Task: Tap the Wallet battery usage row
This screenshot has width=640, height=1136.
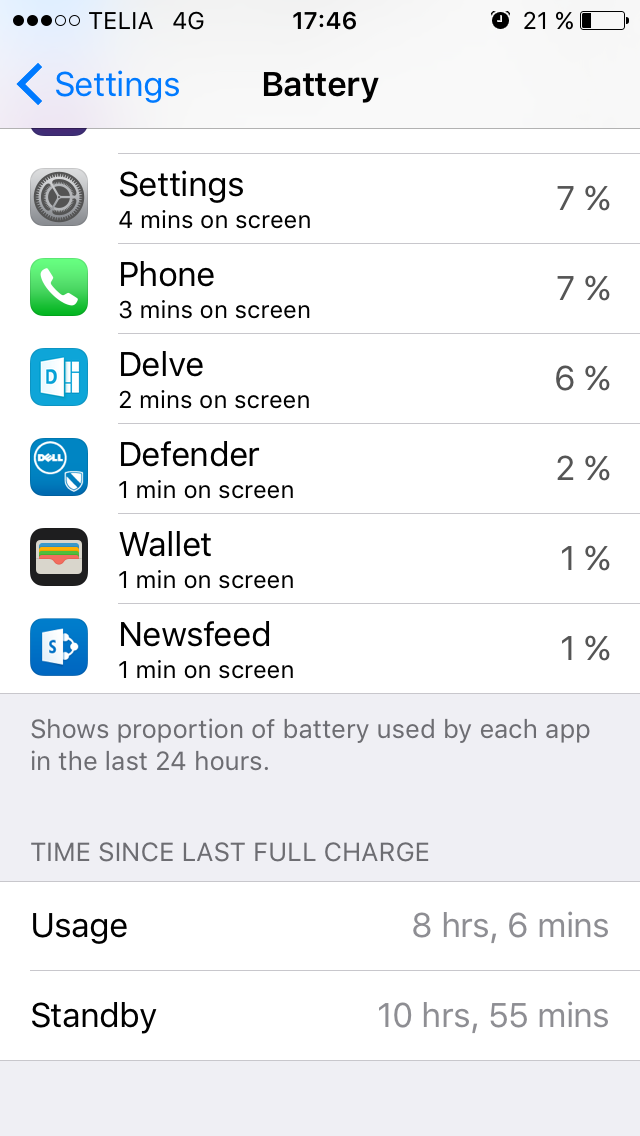Action: point(320,558)
